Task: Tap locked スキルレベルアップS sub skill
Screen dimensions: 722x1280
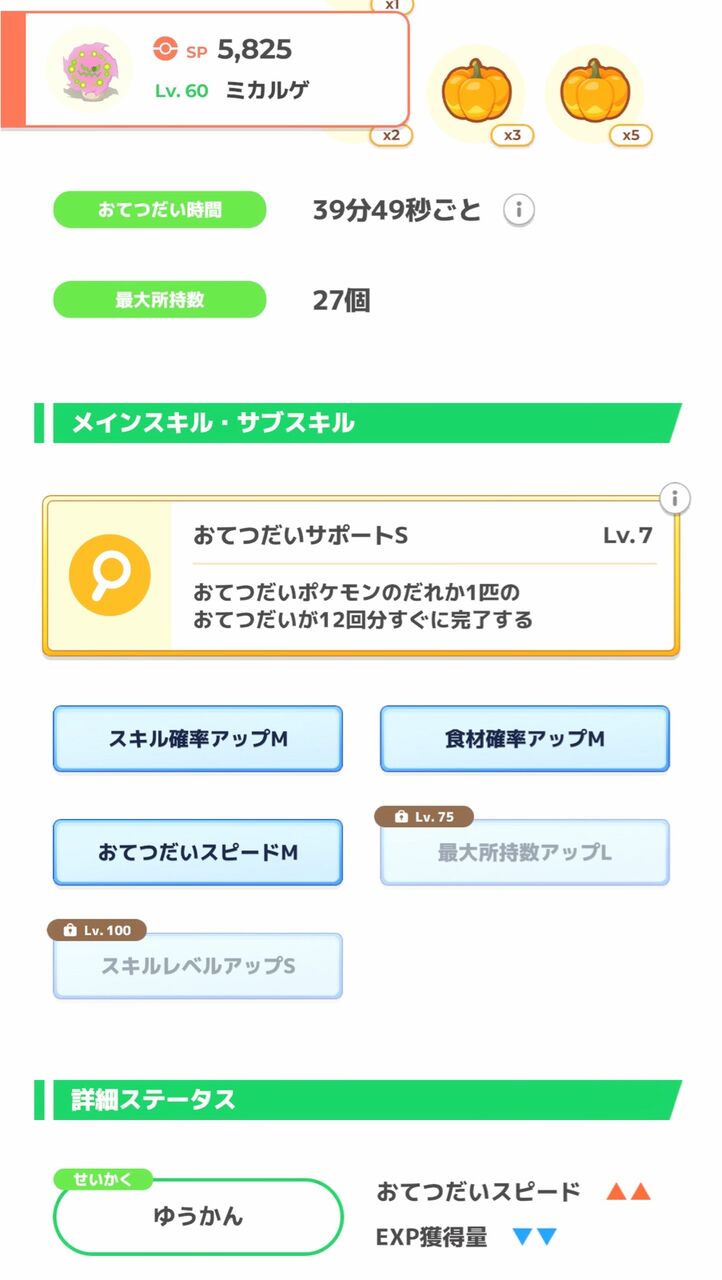Action: (198, 966)
